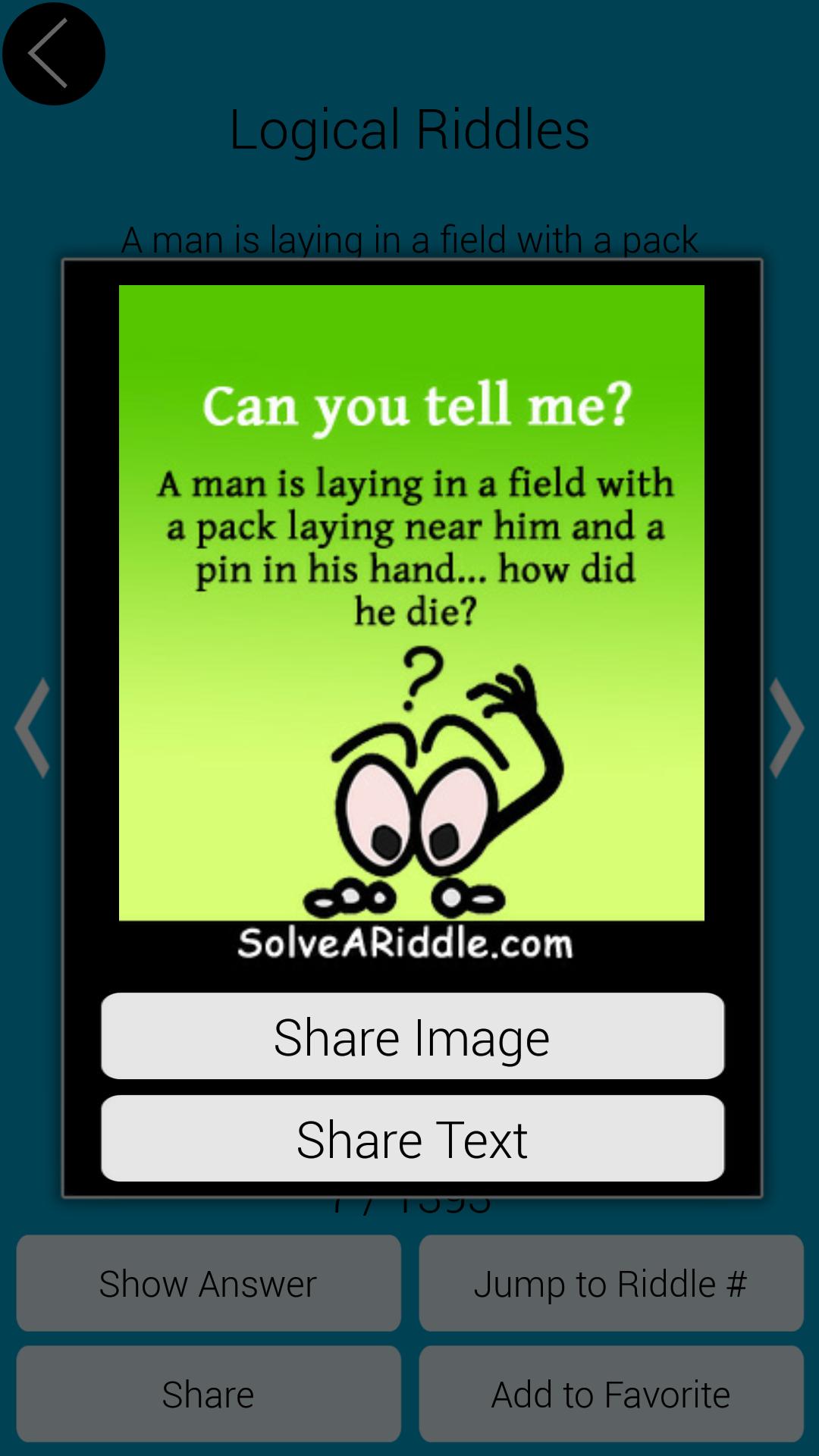Select the right-pointing arrow beside the riddle card
819x1456 pixels.
786,728
